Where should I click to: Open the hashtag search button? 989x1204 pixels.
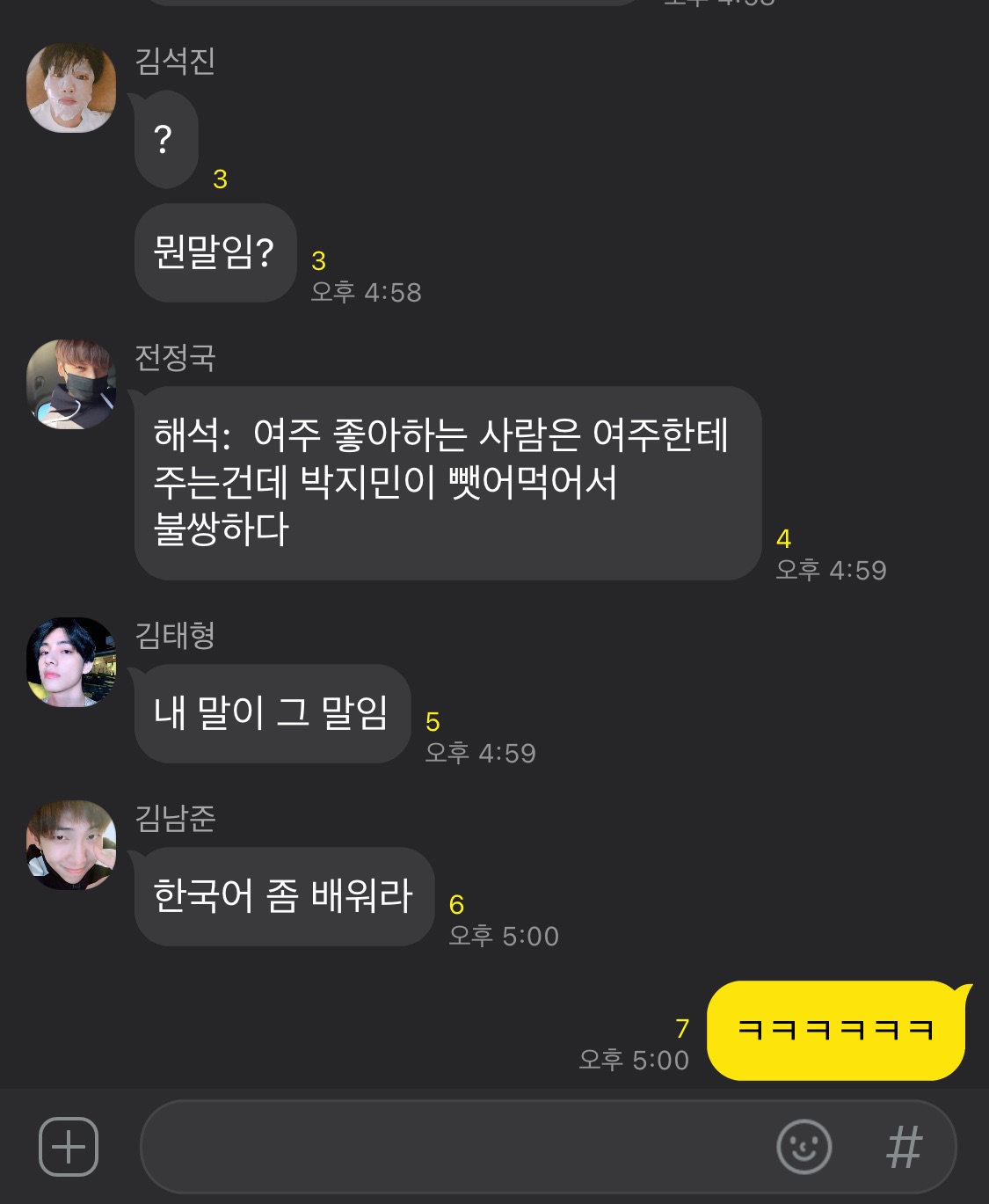(x=904, y=1147)
